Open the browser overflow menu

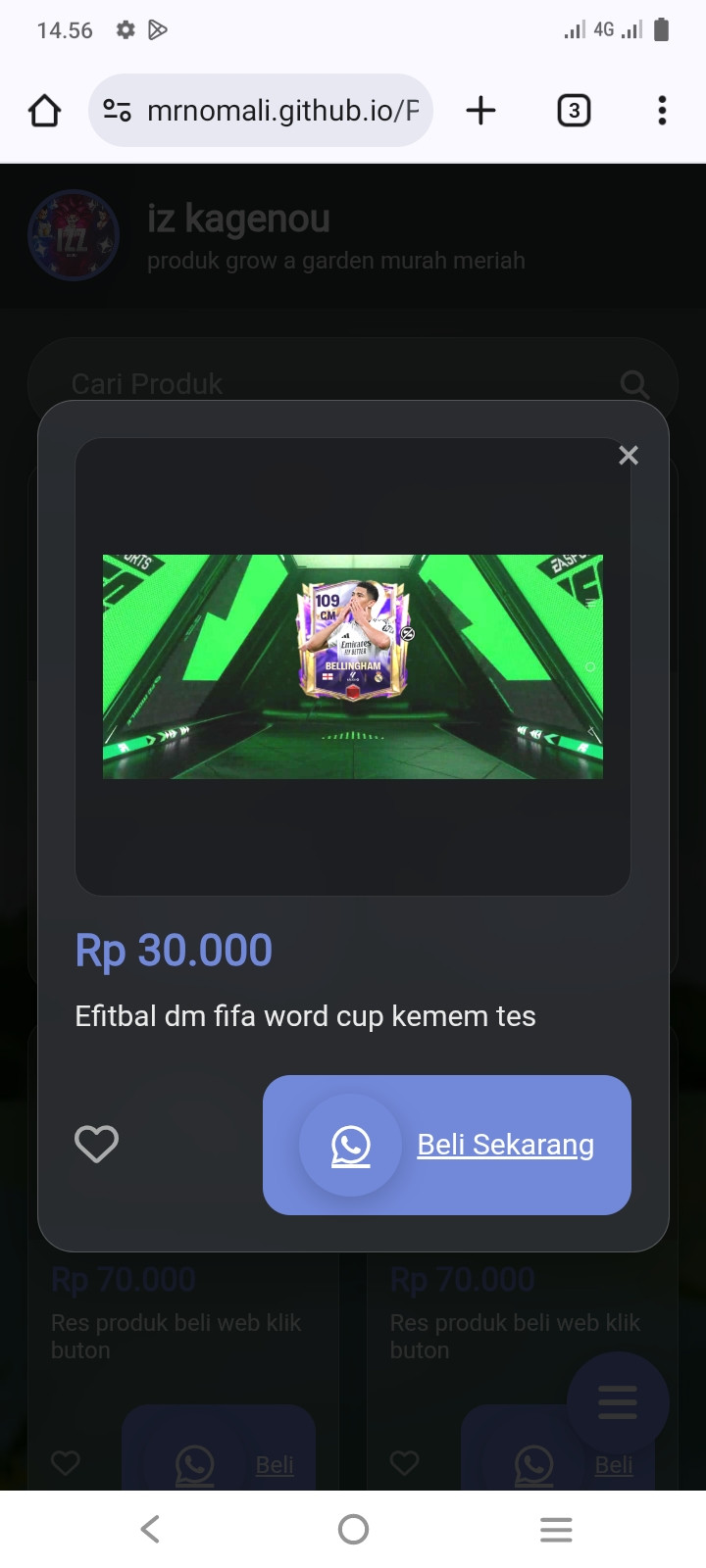click(x=662, y=111)
